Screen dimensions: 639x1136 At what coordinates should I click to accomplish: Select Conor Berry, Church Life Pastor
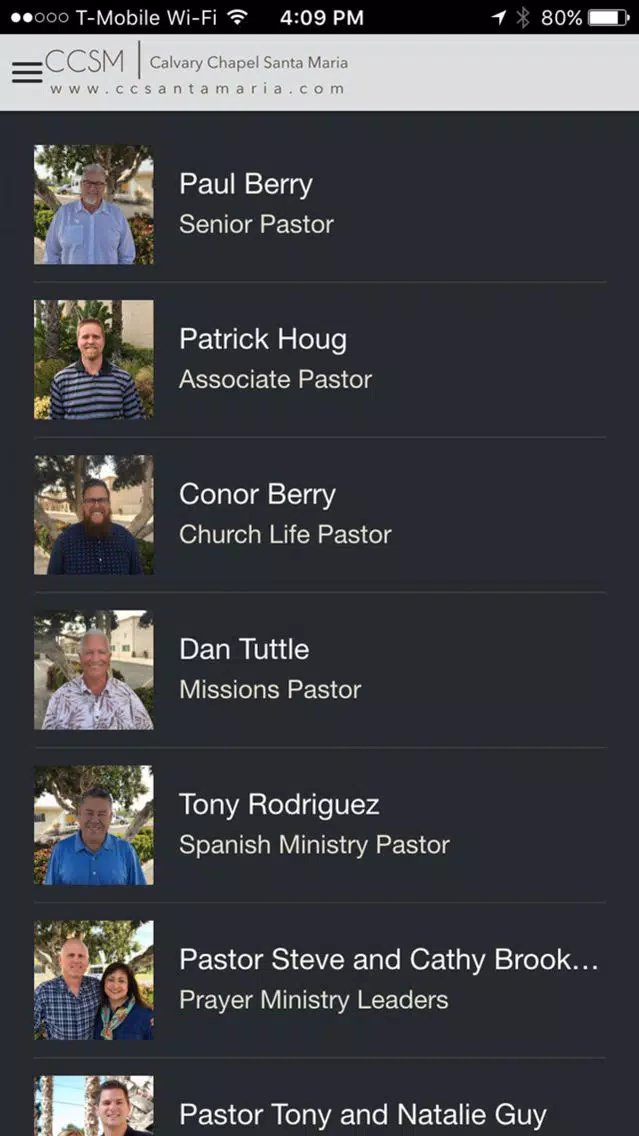coord(320,514)
